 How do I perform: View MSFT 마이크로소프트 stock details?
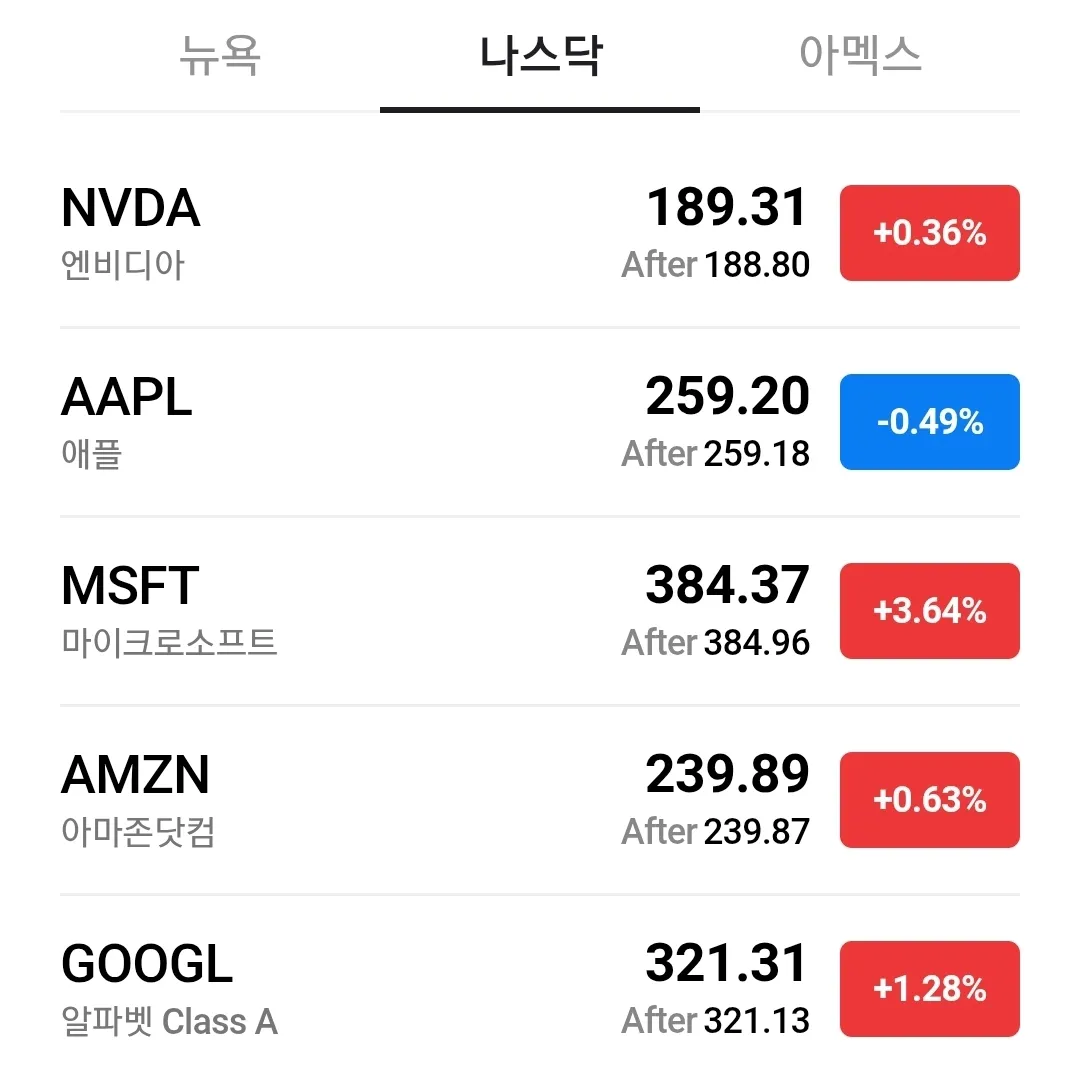[x=400, y=611]
